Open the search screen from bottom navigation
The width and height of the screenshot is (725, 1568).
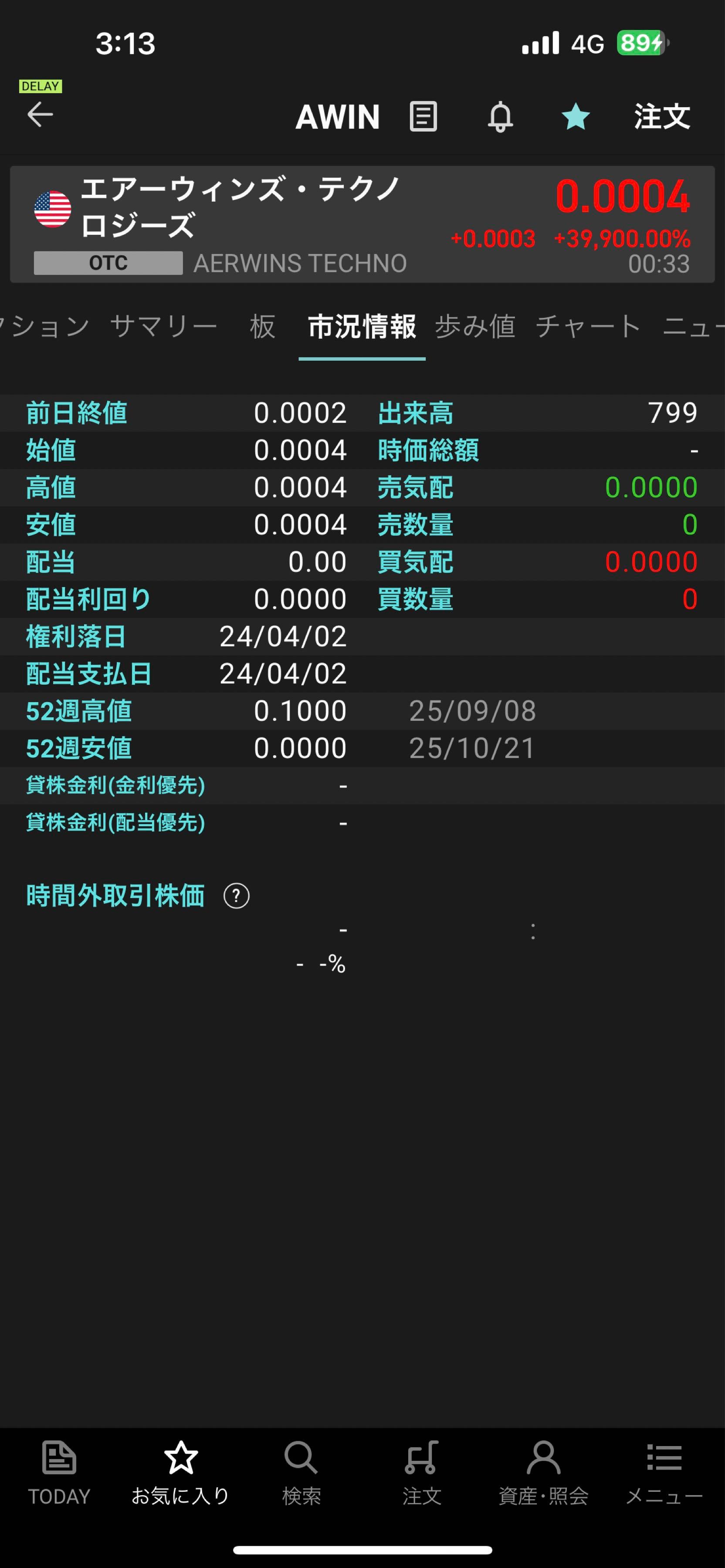tap(301, 1461)
